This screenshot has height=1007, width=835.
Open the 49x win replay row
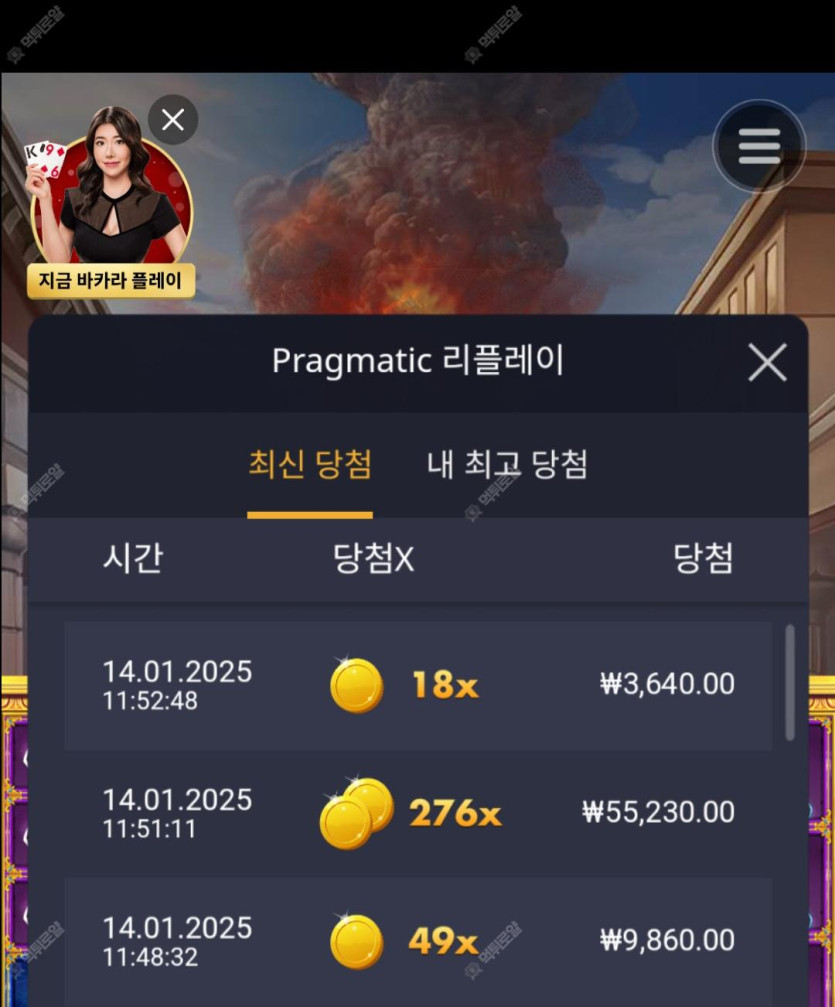click(418, 941)
